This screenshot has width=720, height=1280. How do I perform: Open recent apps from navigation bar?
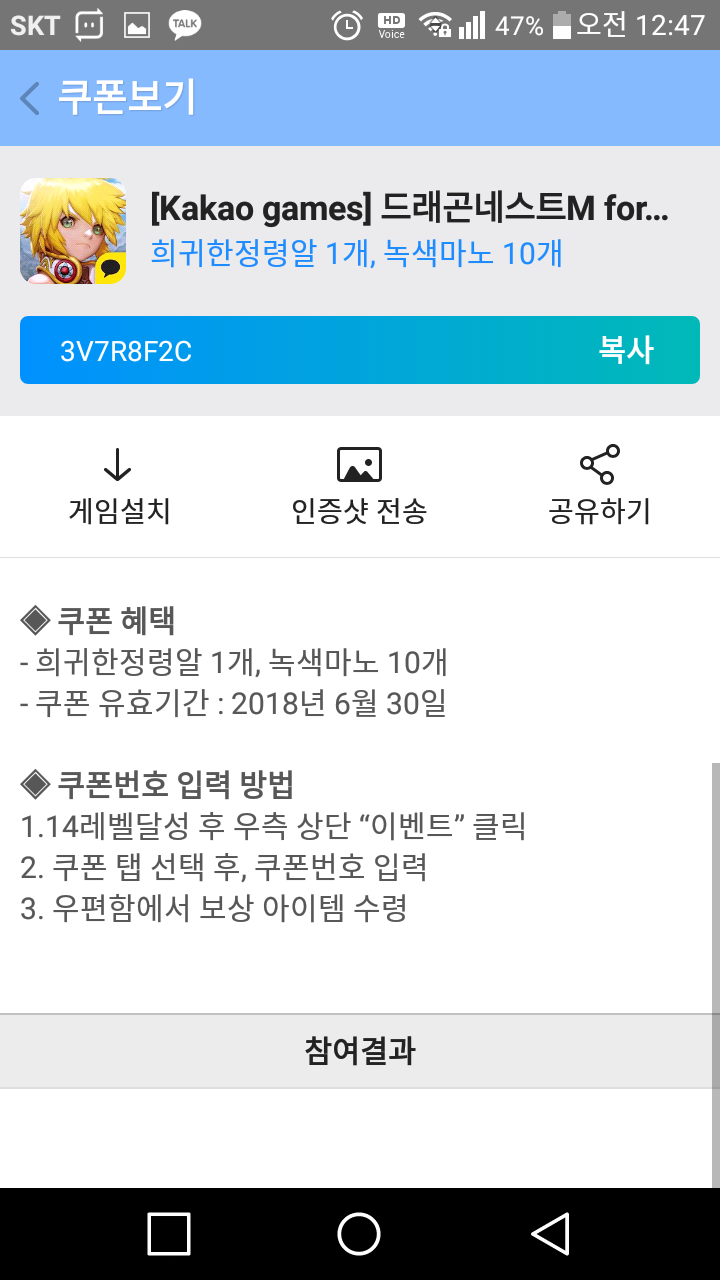[168, 1233]
